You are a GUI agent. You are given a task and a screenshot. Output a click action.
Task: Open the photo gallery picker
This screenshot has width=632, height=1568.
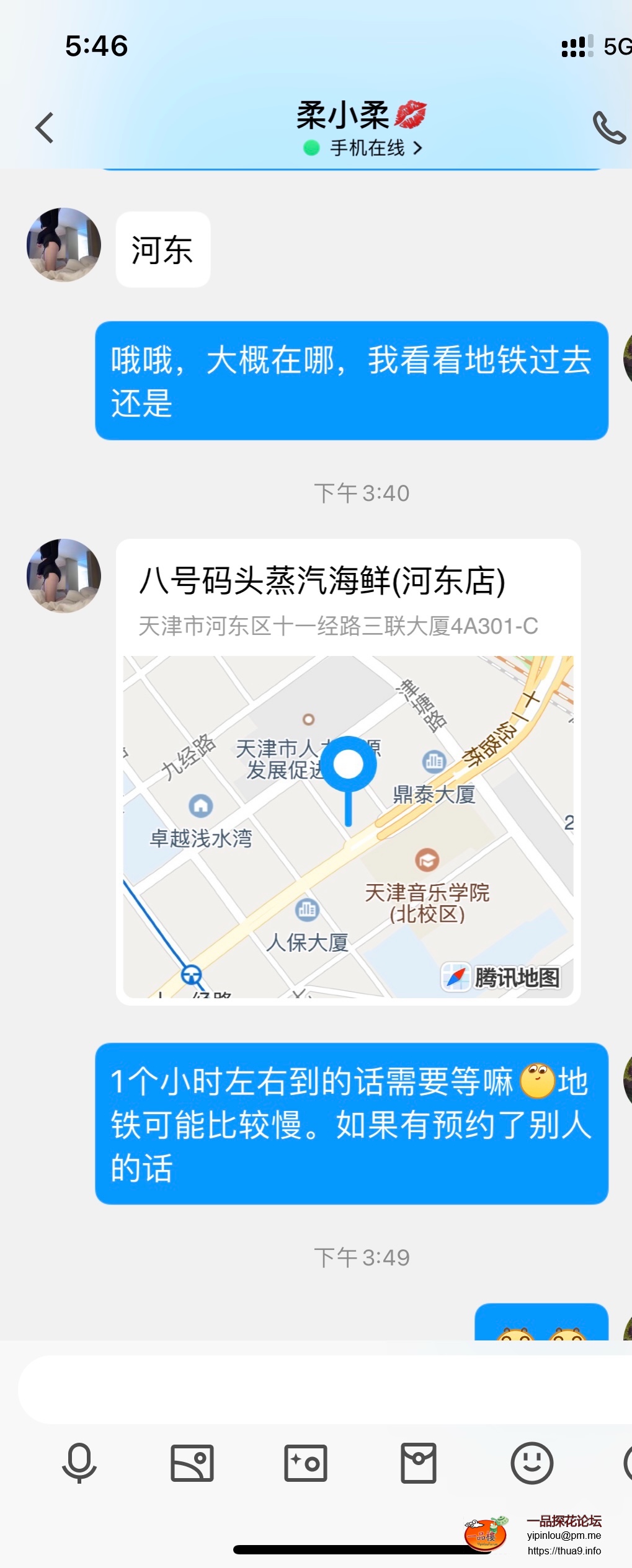pos(192,1462)
